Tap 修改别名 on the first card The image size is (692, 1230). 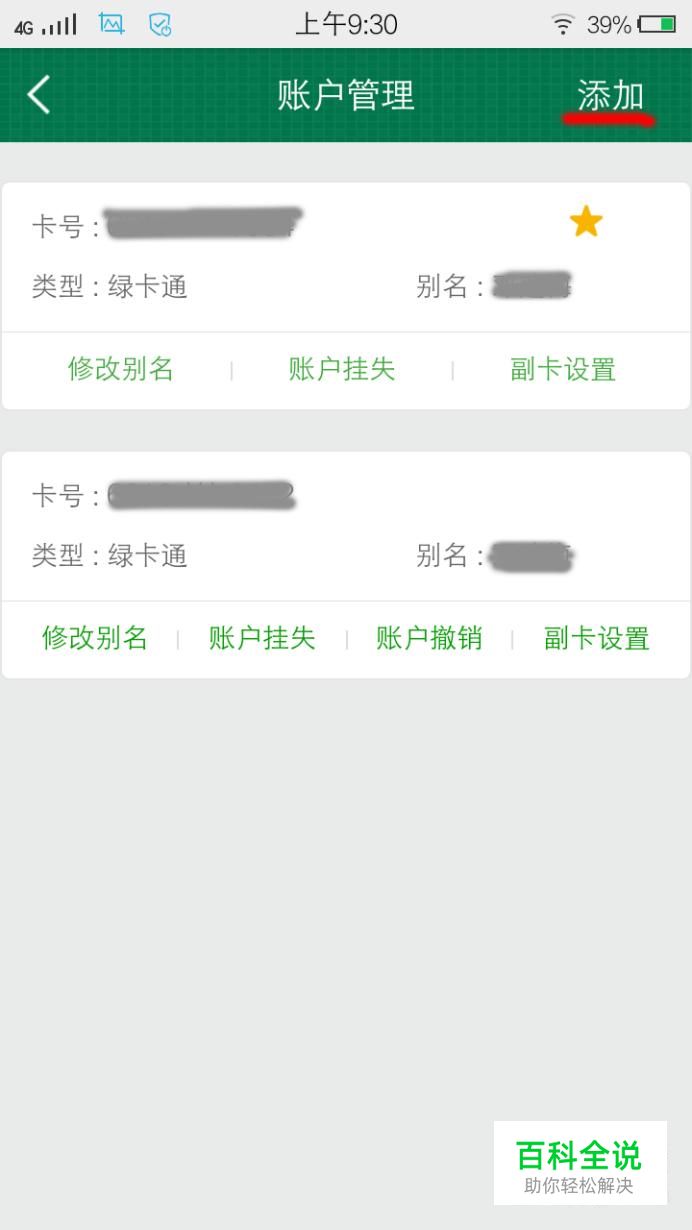click(x=121, y=369)
